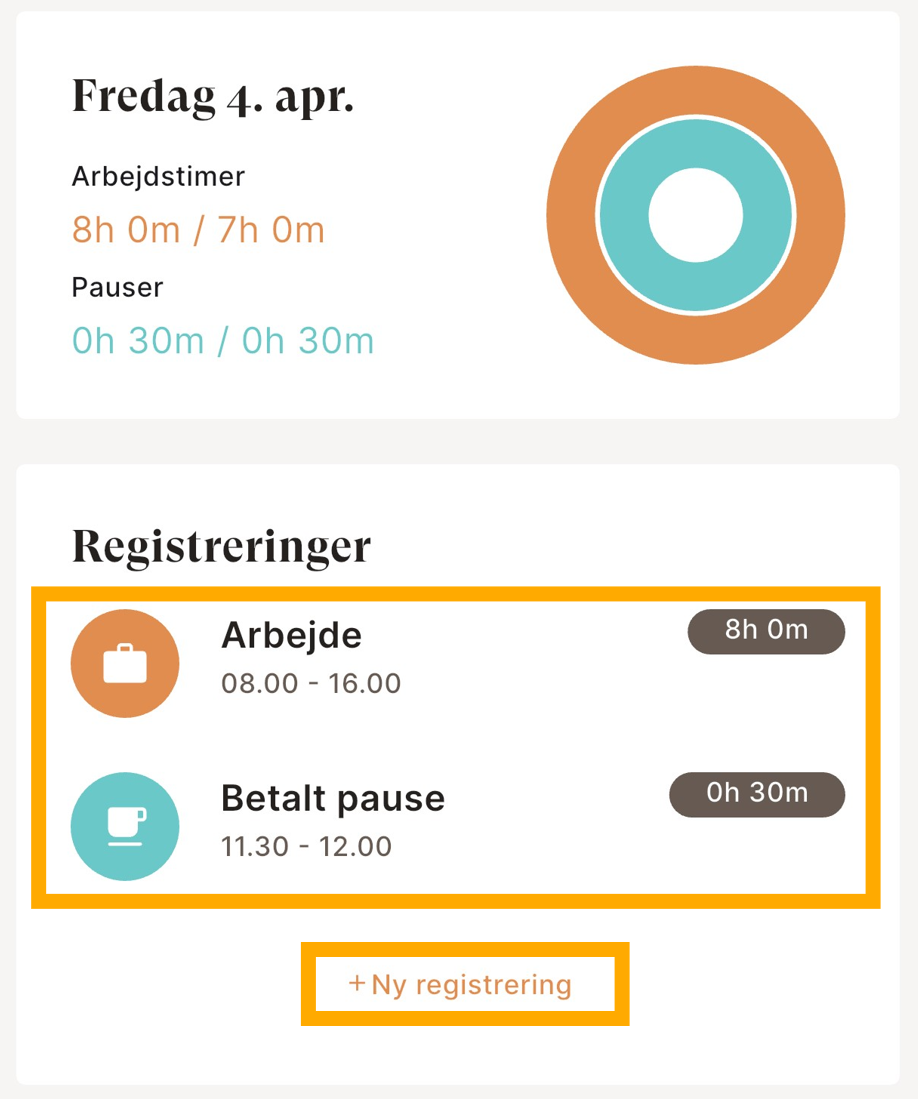Click the 0h 30m duration badge
This screenshot has width=918, height=1099.
[x=756, y=794]
